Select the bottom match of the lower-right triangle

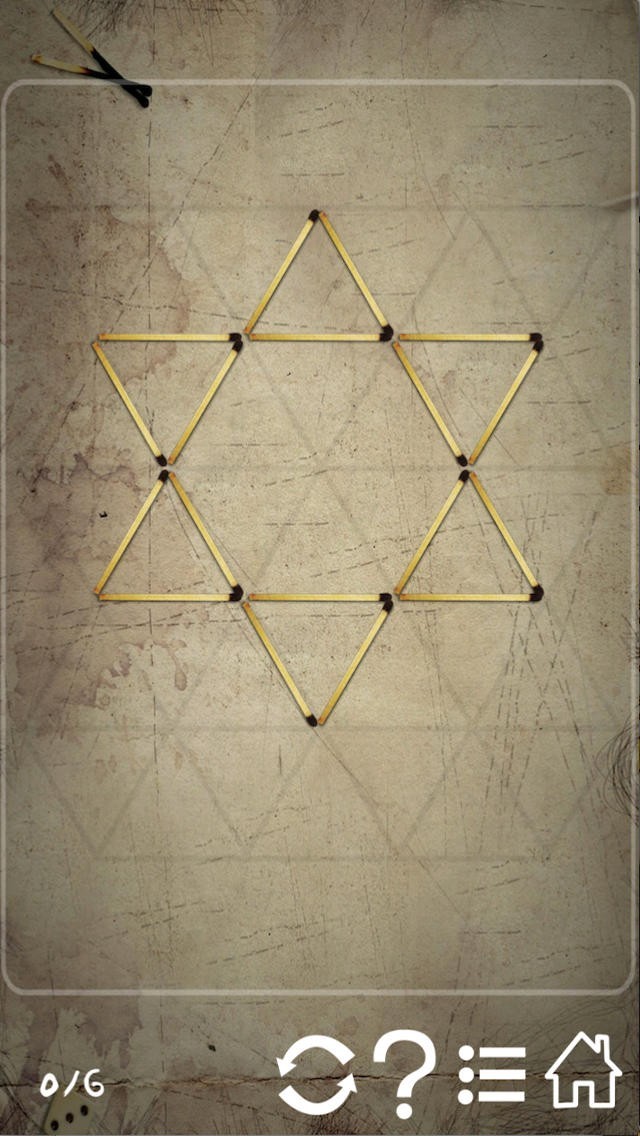coord(471,596)
